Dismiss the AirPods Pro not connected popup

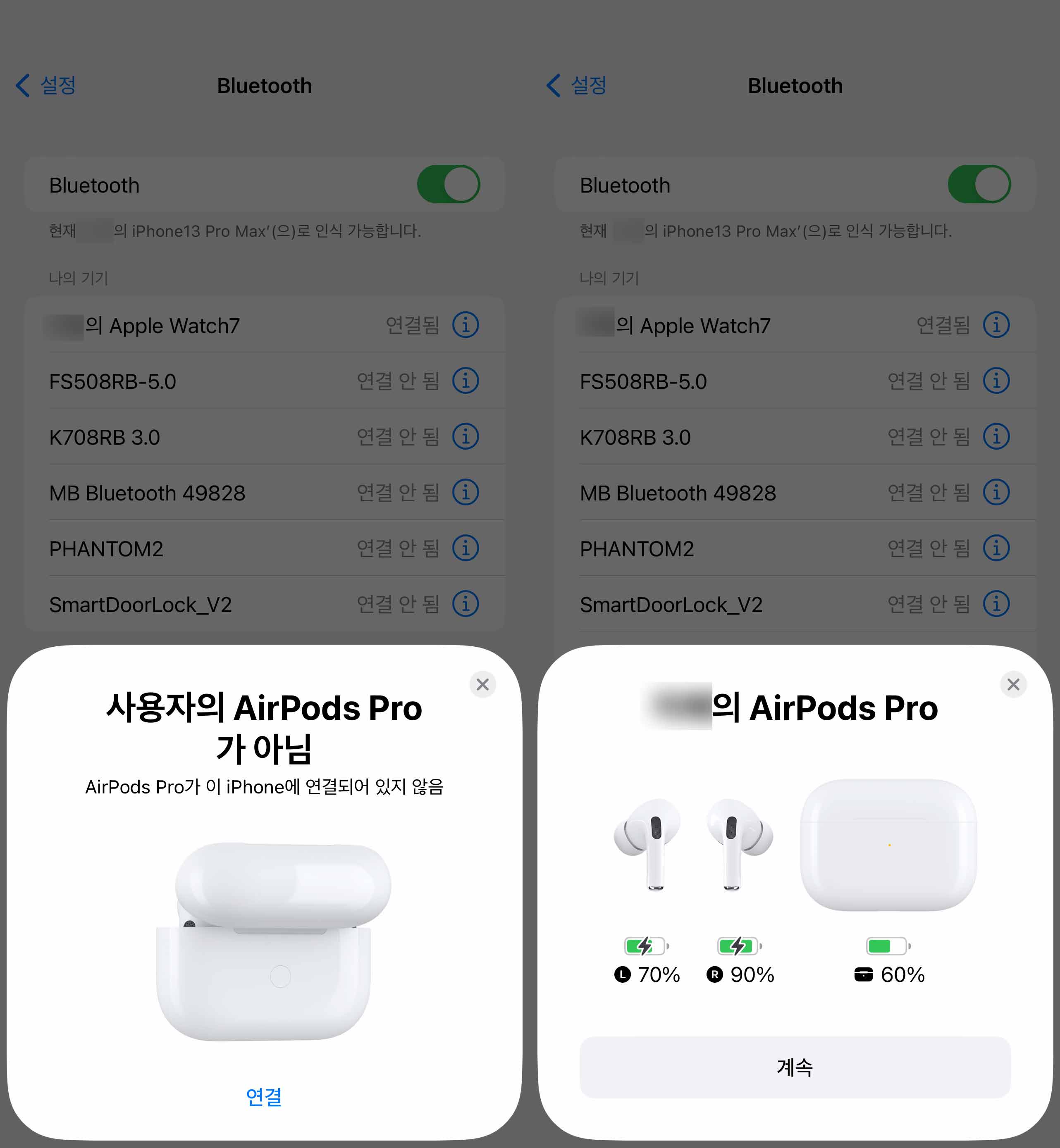pos(482,684)
